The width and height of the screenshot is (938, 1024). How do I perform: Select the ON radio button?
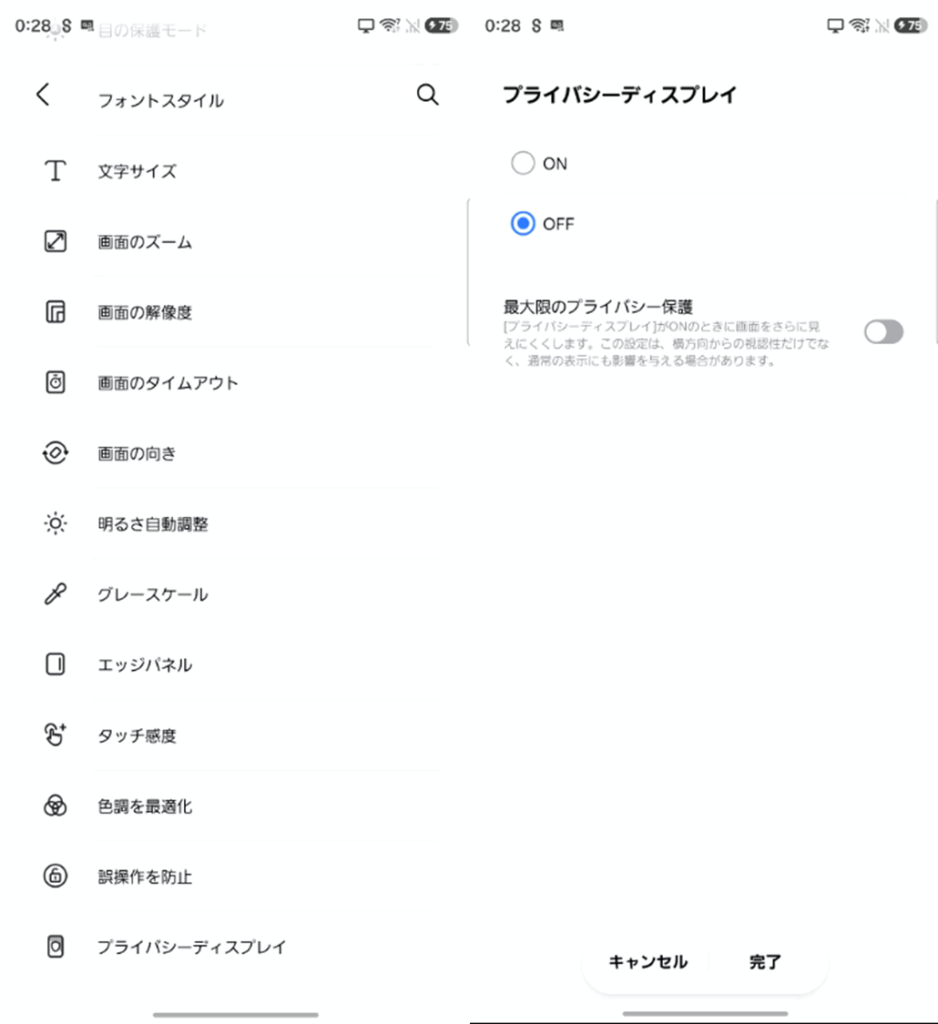[x=523, y=163]
